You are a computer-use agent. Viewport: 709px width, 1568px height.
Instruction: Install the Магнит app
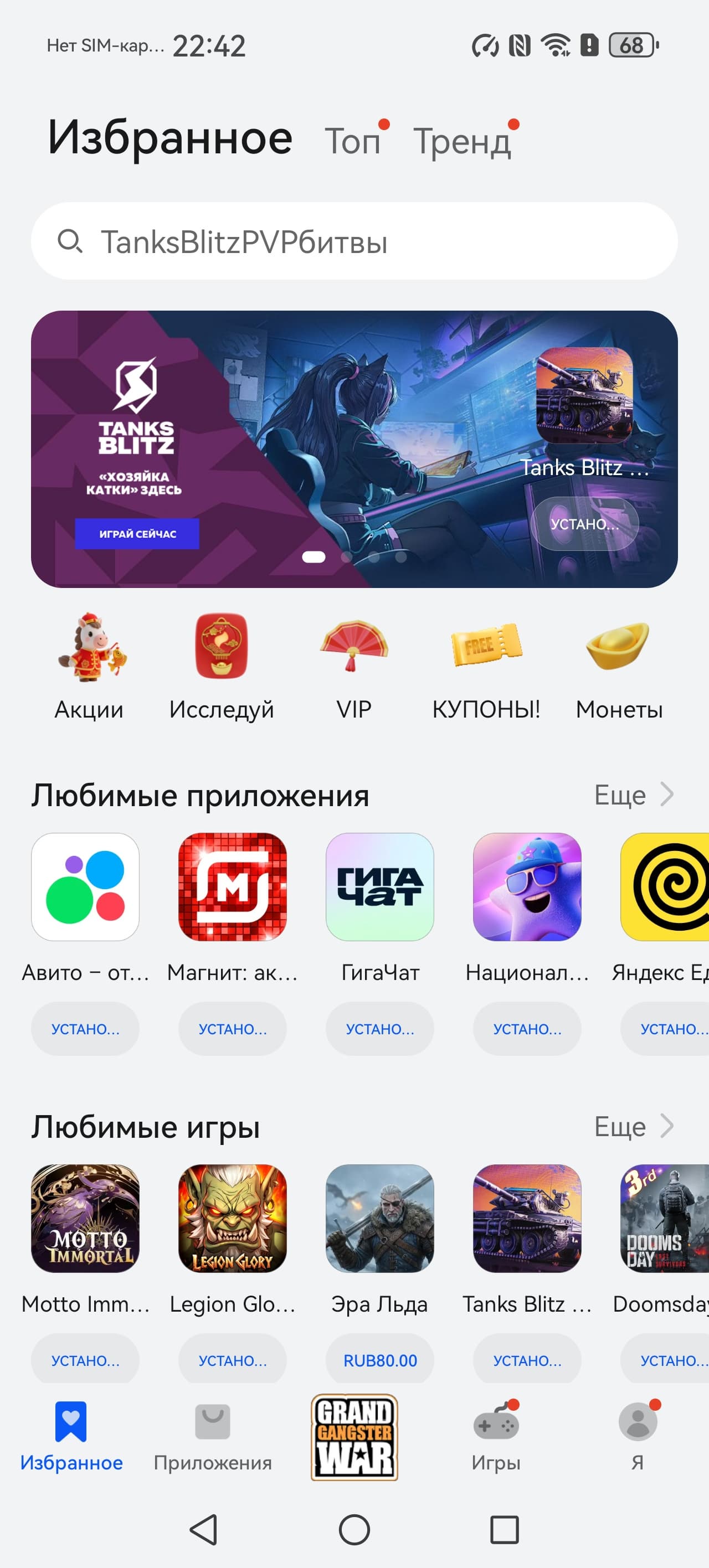pyautogui.click(x=232, y=1029)
